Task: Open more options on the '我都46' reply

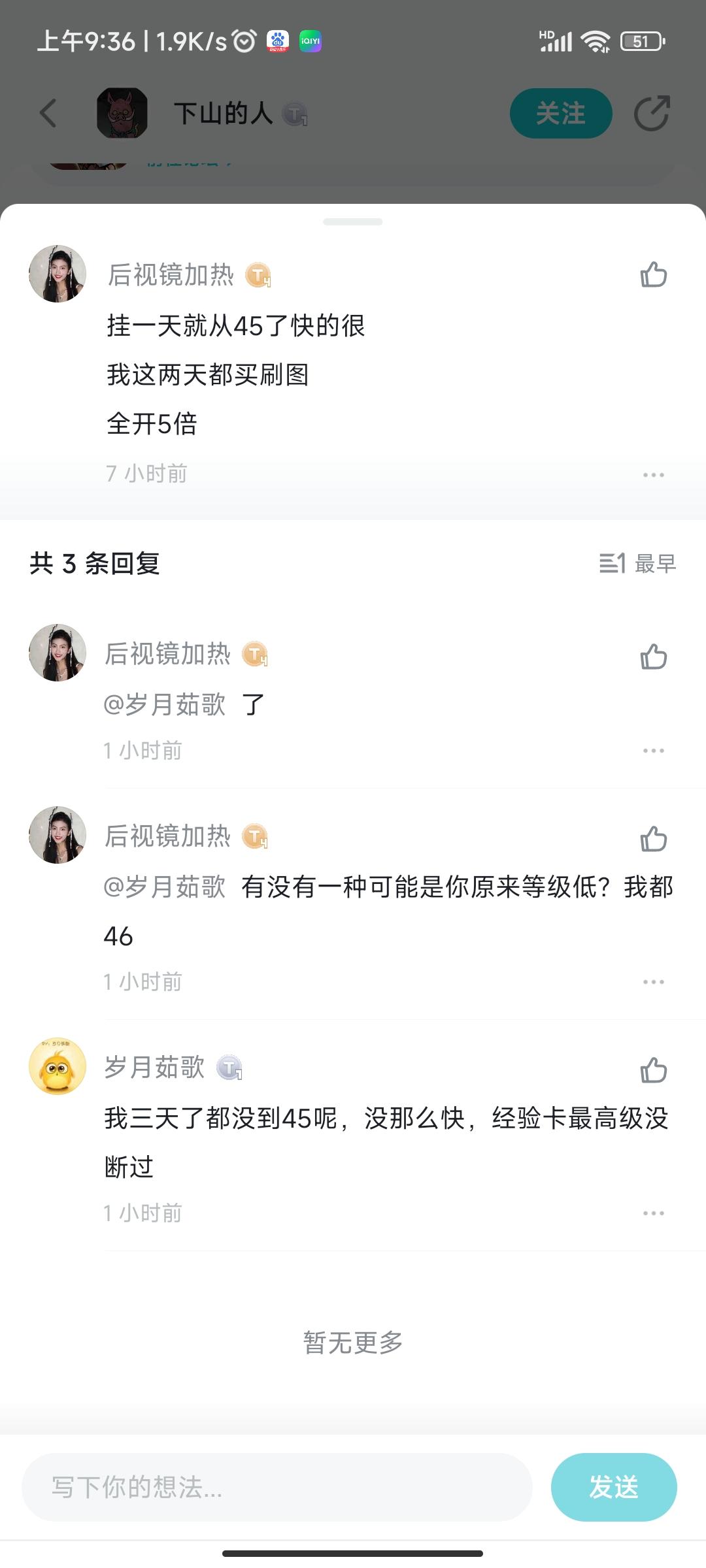Action: click(x=653, y=982)
